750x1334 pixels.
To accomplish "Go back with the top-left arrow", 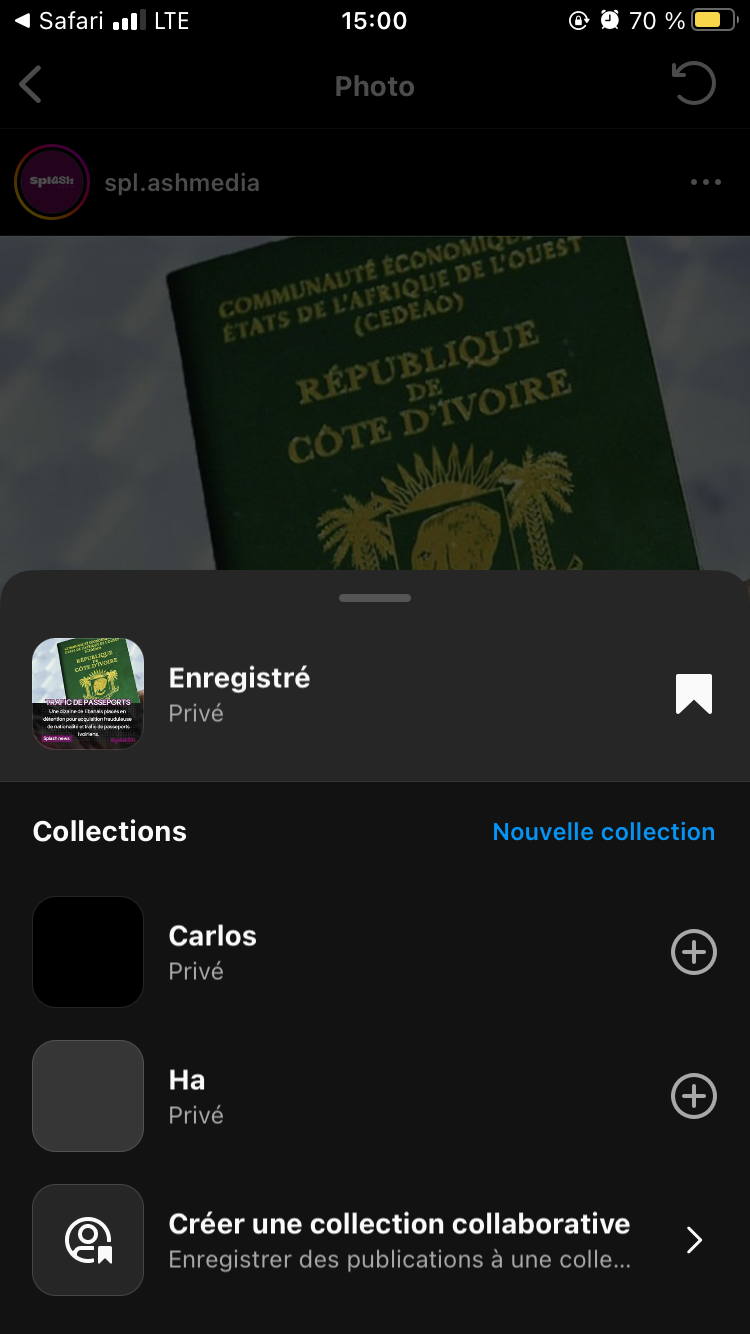I will 31,86.
